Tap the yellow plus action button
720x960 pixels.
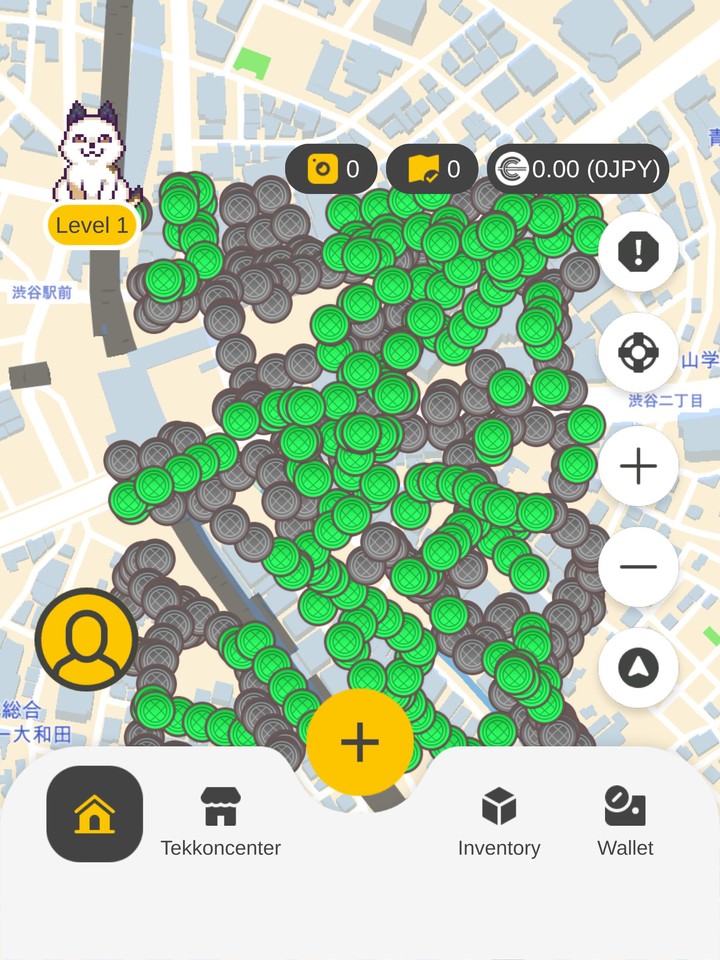tap(359, 741)
